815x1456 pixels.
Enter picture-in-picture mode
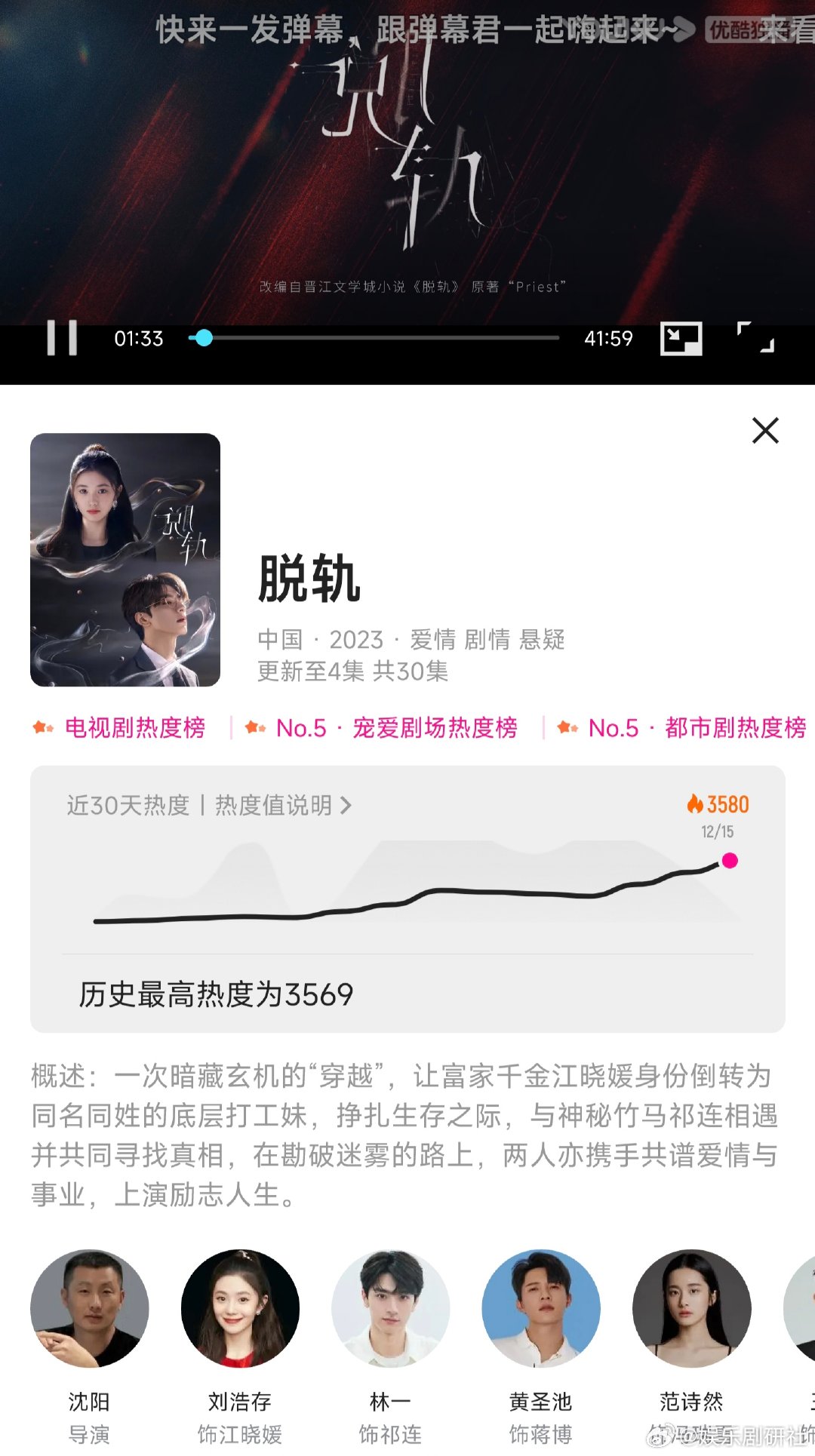pyautogui.click(x=681, y=339)
